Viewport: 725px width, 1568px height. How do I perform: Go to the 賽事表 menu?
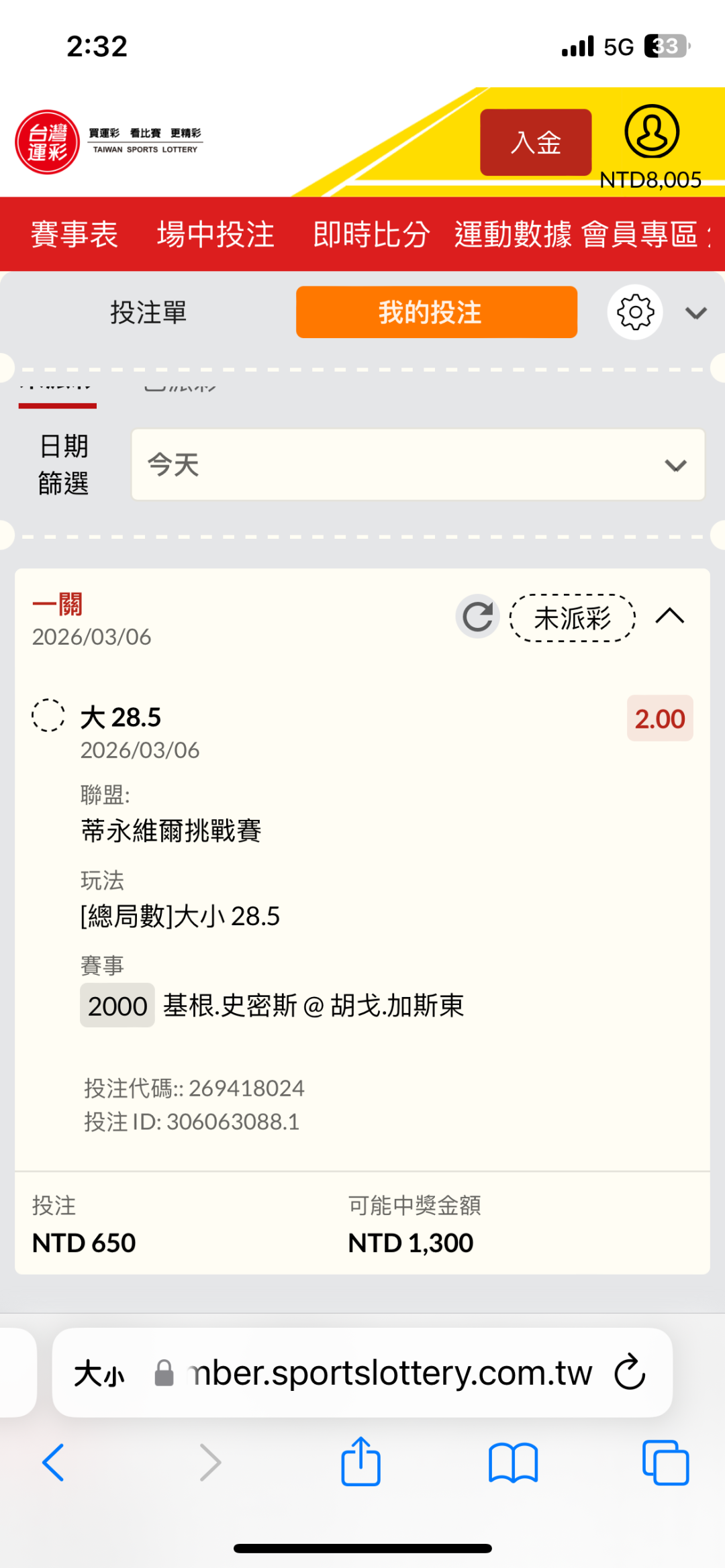(x=75, y=234)
